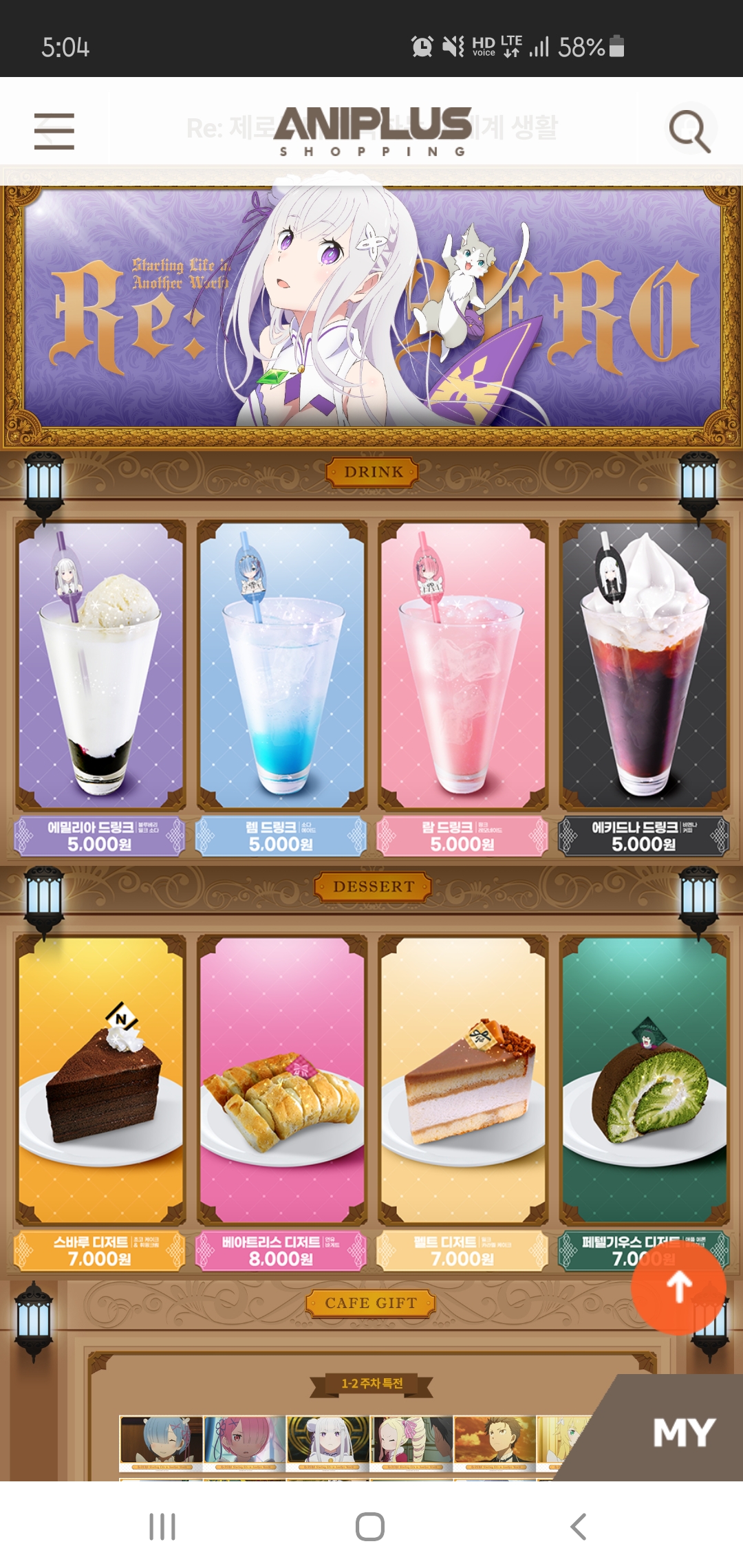Open the search magnifier icon
Viewport: 743px width, 1568px height.
[689, 130]
